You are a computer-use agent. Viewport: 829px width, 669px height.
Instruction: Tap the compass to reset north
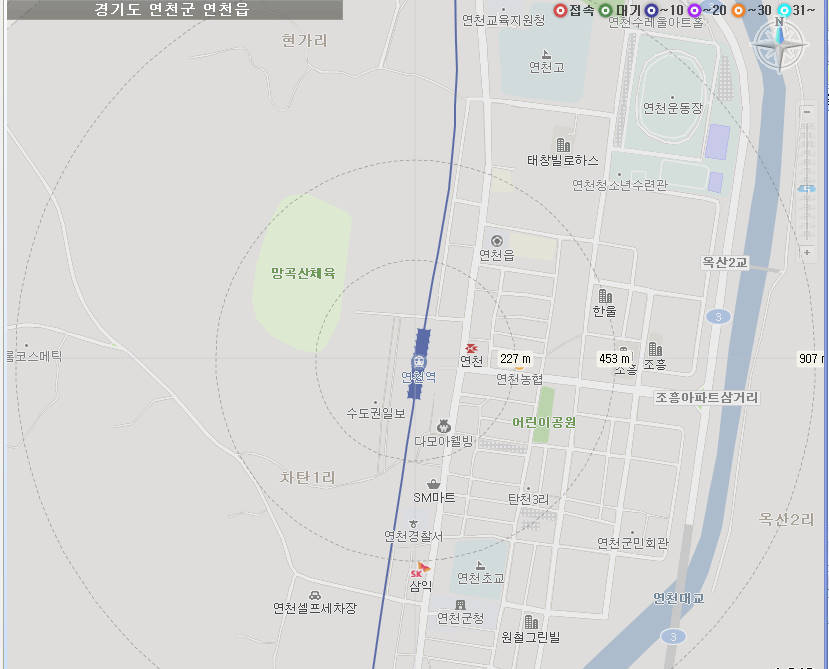(779, 44)
